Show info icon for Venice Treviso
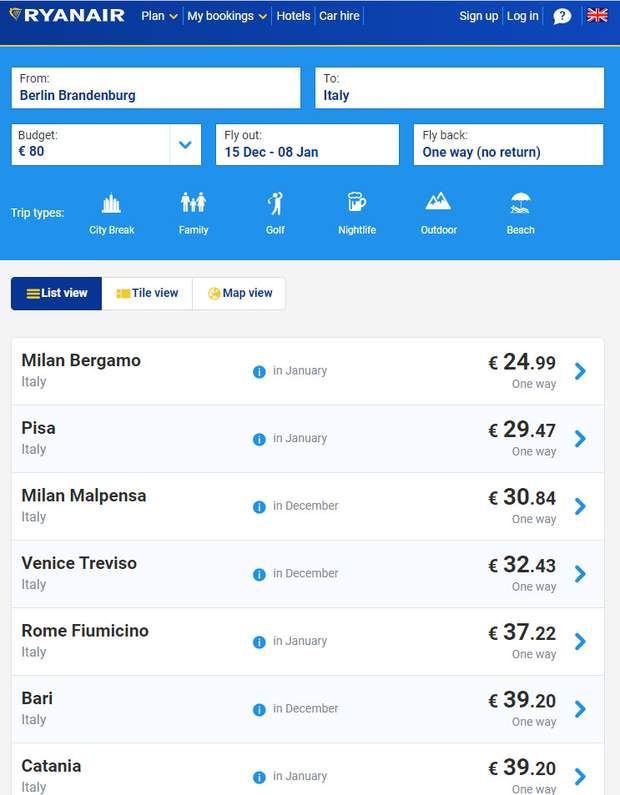The height and width of the screenshot is (795, 620). [259, 574]
